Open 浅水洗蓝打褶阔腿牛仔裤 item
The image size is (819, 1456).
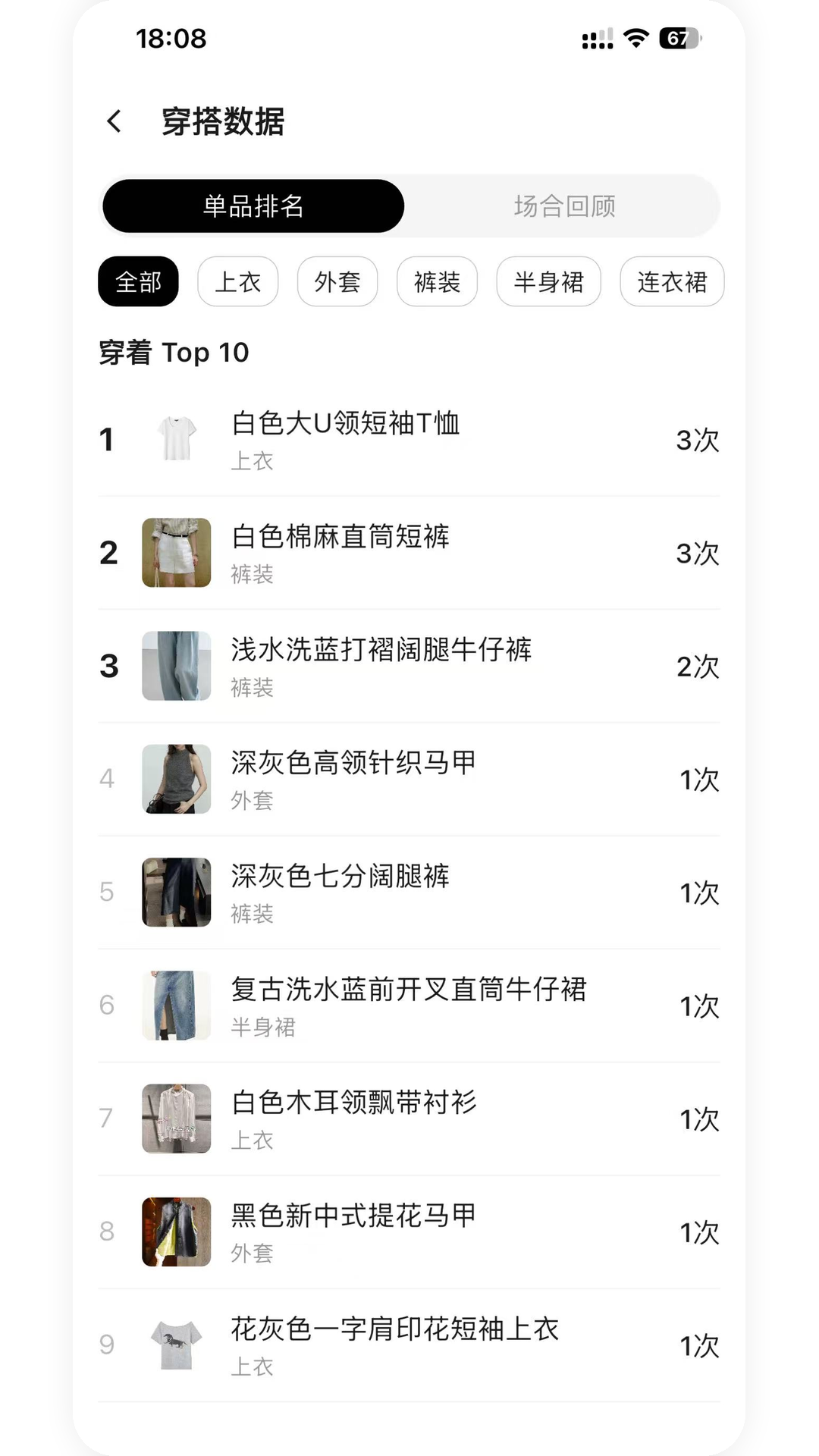coord(409,666)
